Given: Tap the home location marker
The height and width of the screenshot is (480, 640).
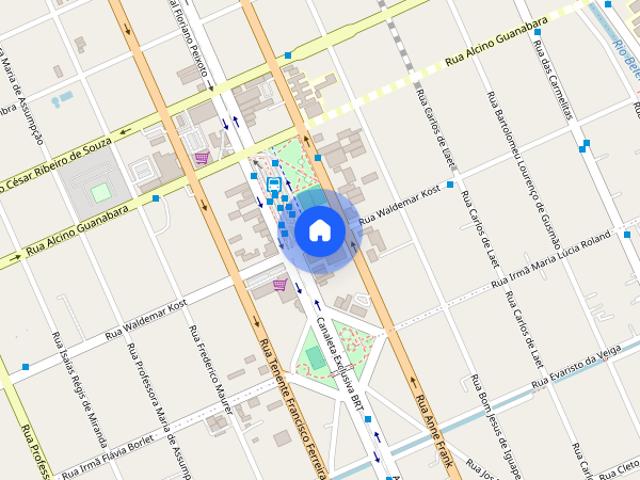Looking at the screenshot, I should point(319,231).
